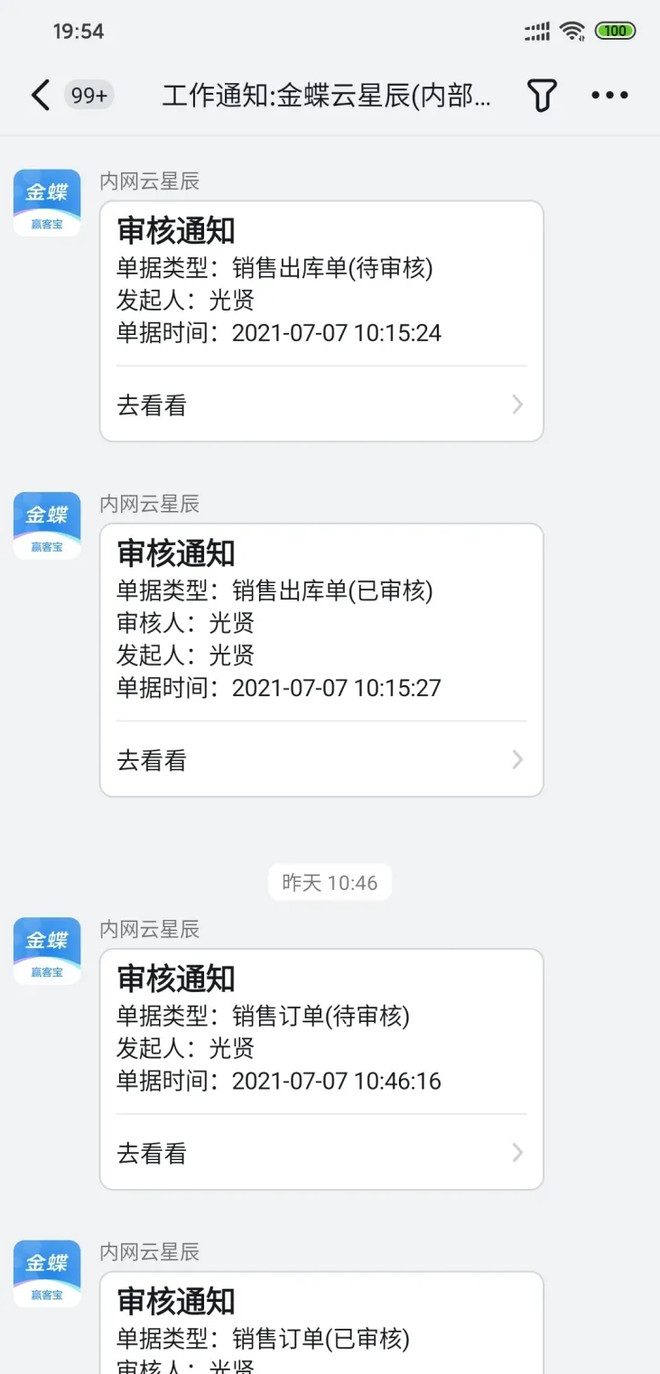
Task: Tap 去看看 on the 10:15:24 销售出库单 card
Action: pos(321,405)
